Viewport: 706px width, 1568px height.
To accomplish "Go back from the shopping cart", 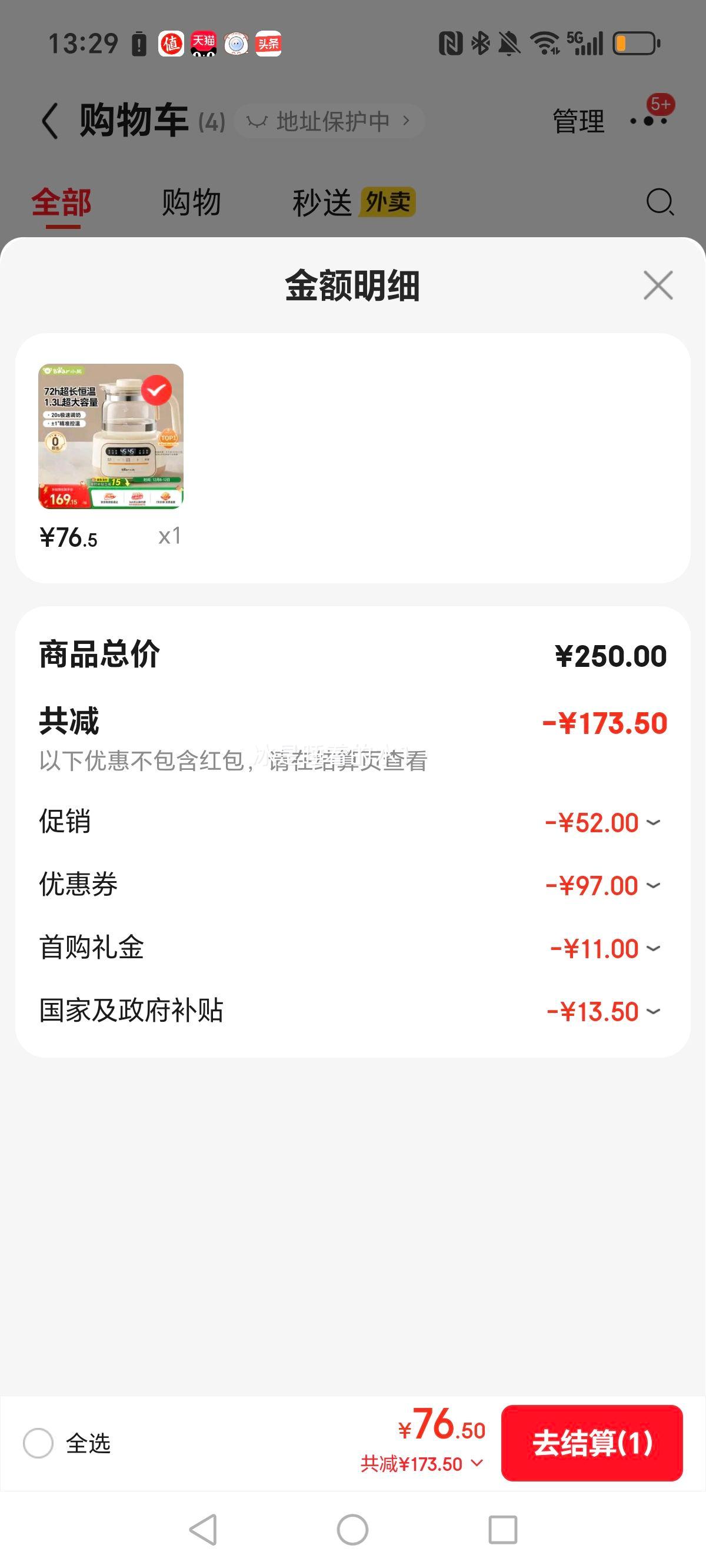I will (51, 121).
